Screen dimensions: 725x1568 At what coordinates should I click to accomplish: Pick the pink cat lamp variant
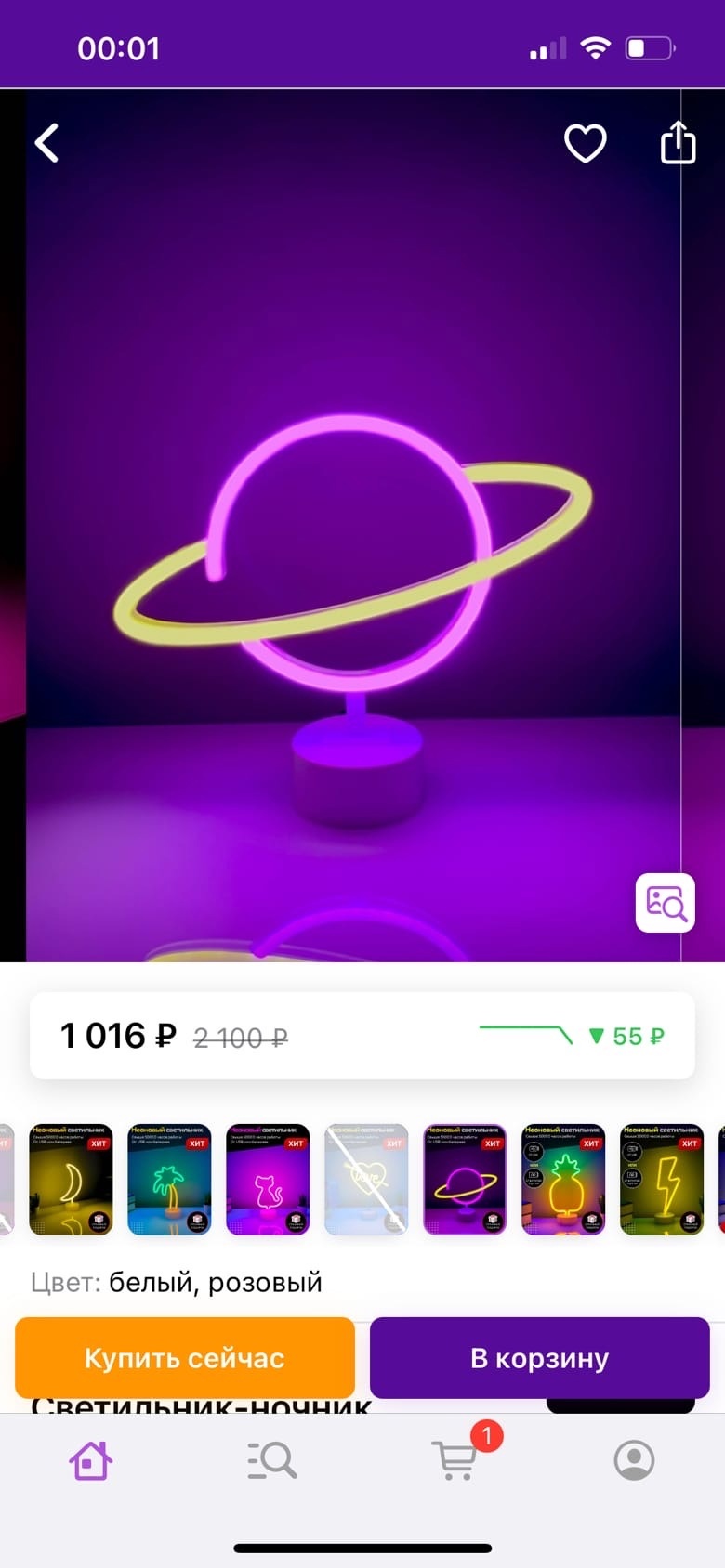click(268, 1180)
